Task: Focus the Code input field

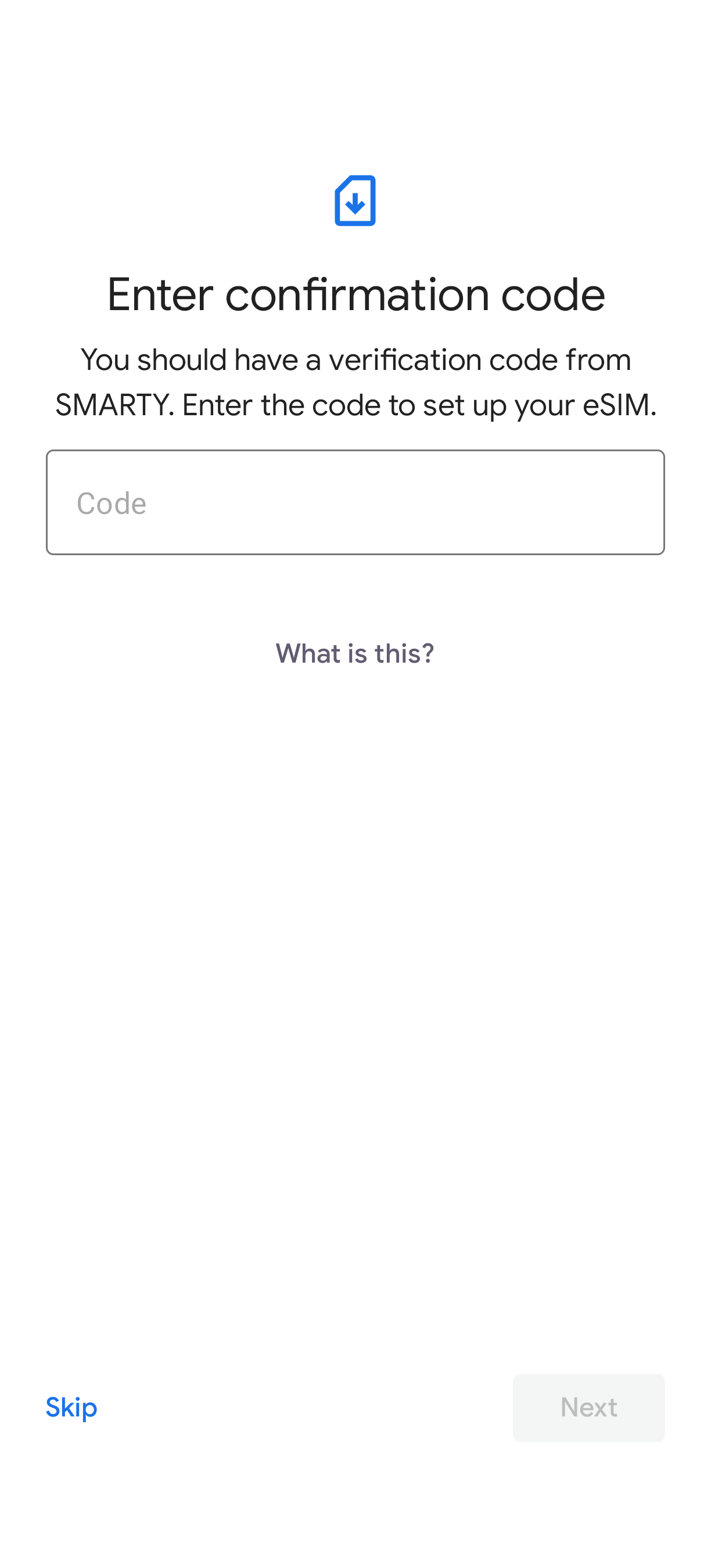Action: tap(355, 502)
